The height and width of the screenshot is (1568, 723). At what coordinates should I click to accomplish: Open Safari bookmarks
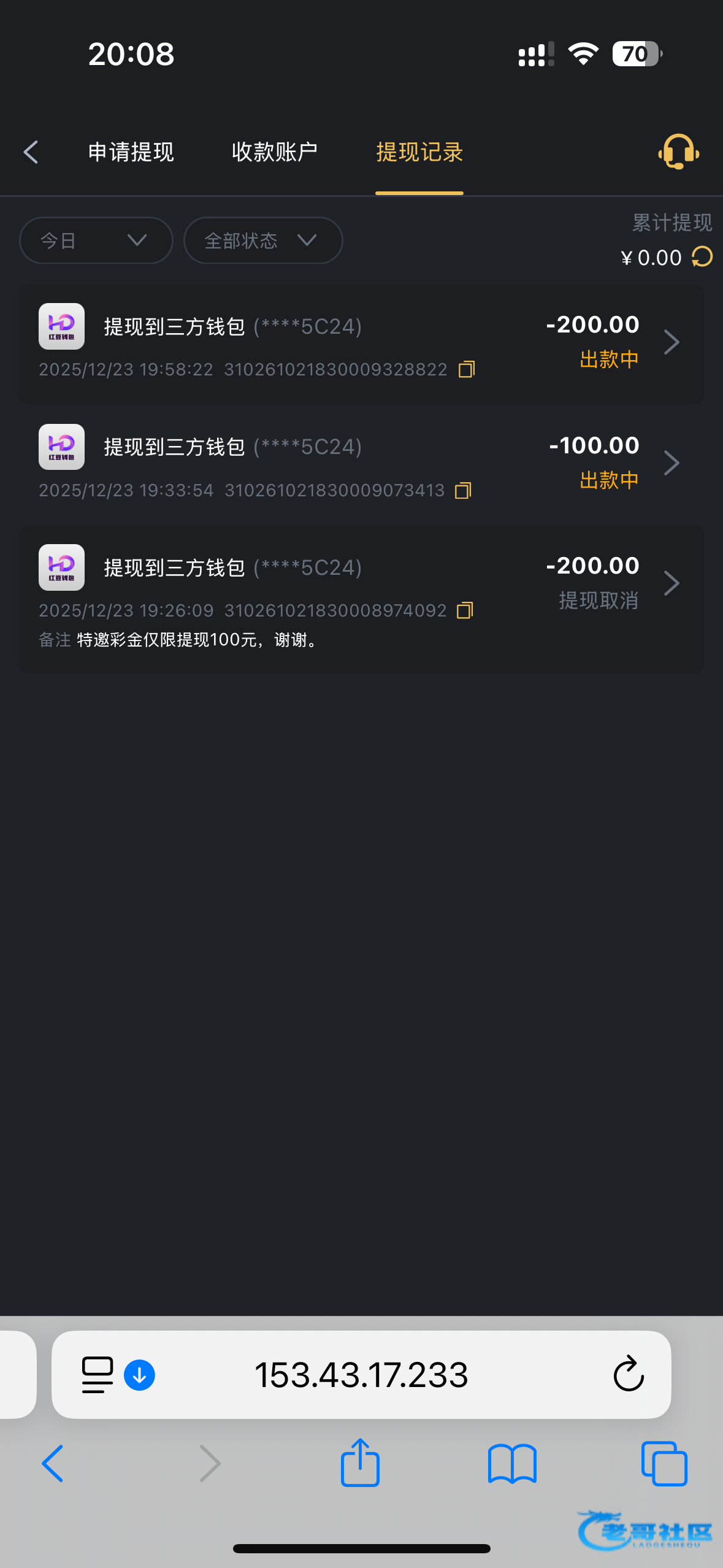512,1463
